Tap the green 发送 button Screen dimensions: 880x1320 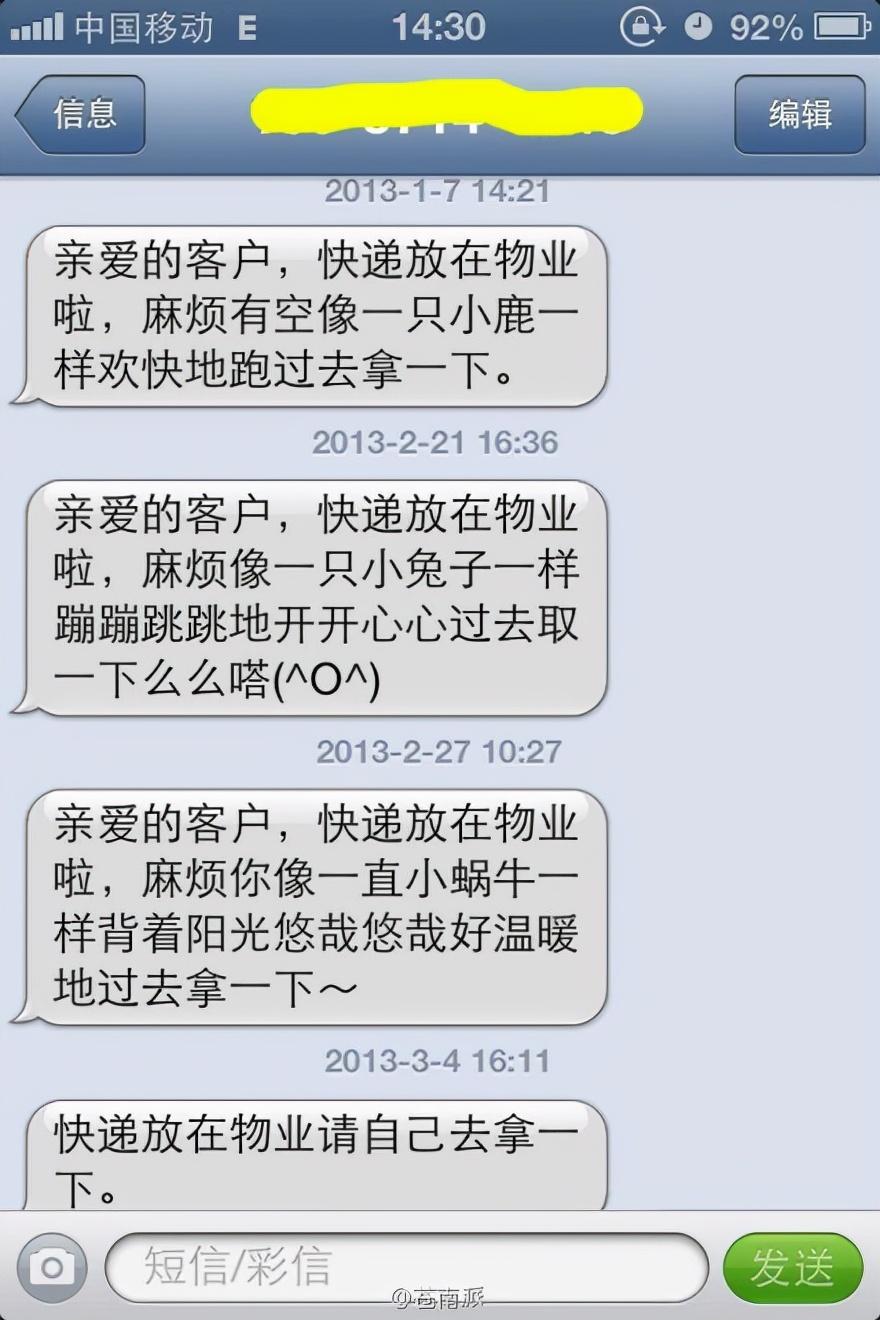tap(792, 1268)
